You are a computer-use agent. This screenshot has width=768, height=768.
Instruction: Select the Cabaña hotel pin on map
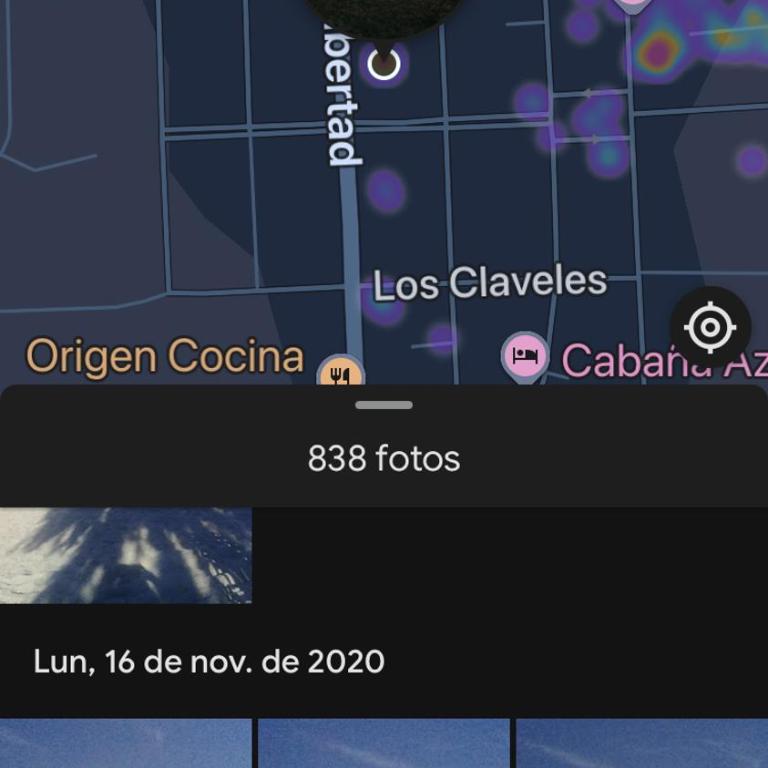point(524,356)
